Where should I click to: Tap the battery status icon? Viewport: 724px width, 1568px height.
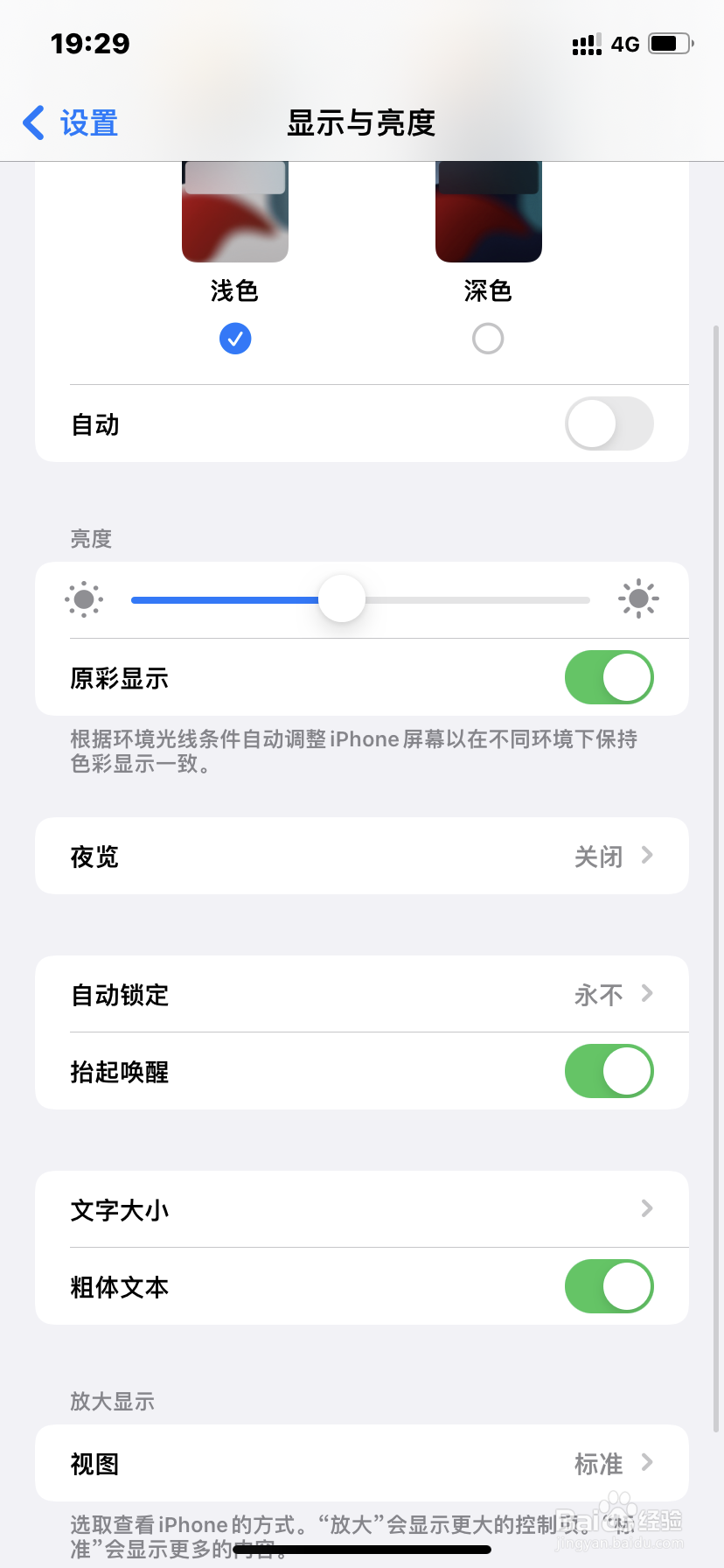pos(671,44)
